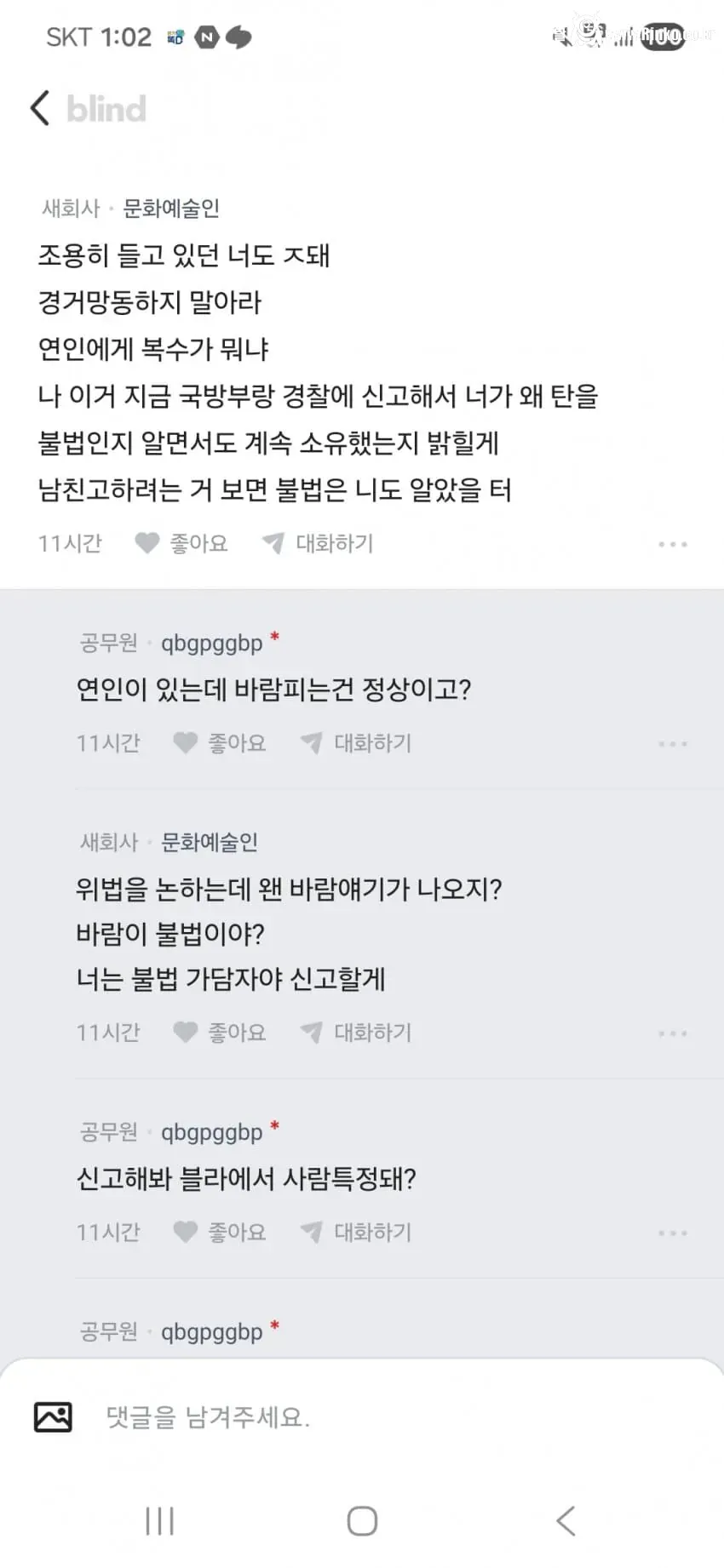Viewport: 724px width, 1568px height.
Task: Expand the three-dot menu on 신고해봐 comment
Action: (673, 1232)
